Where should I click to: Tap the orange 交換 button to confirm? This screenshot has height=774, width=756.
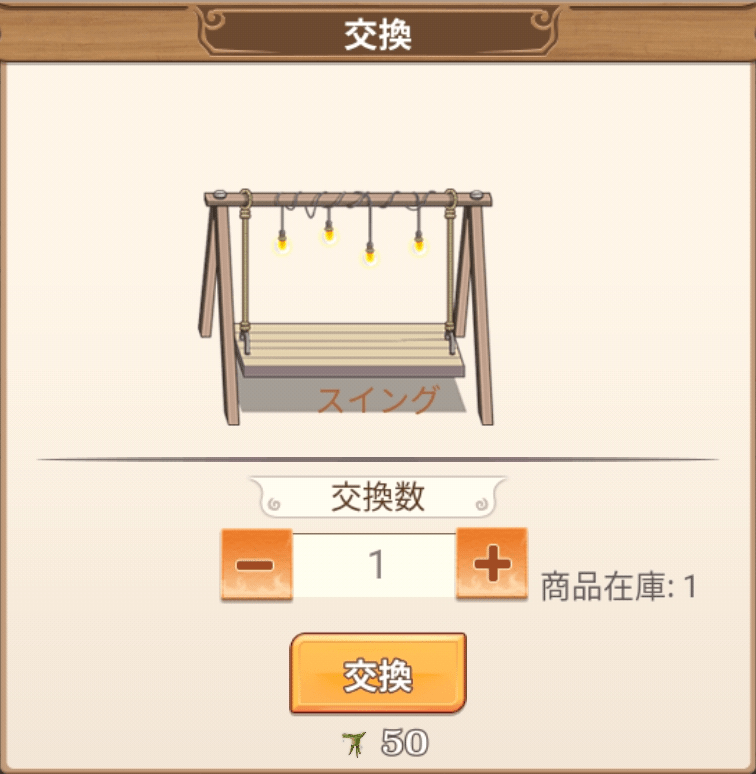(x=378, y=674)
